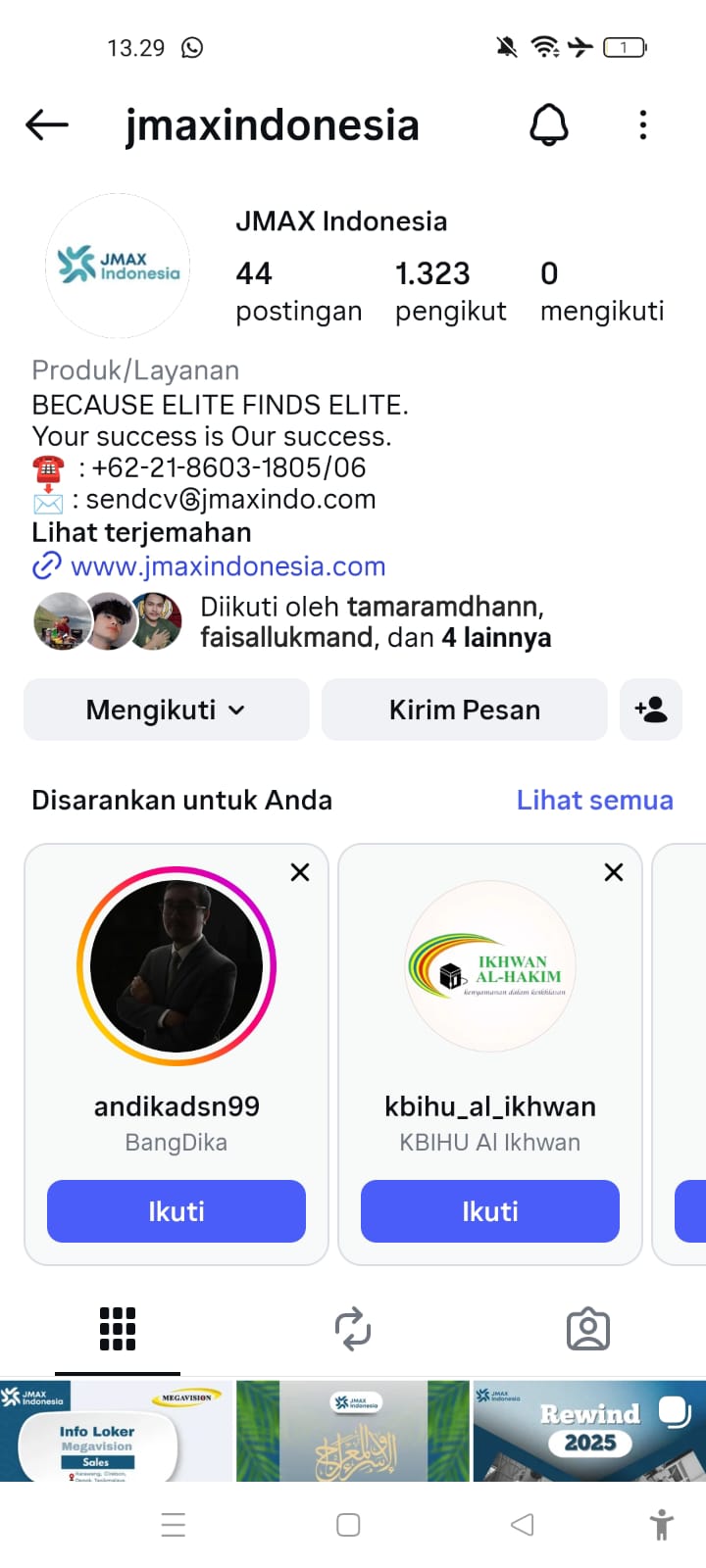View the JMAX Indonesia profile picture
The image size is (706, 1568).
pos(118,266)
